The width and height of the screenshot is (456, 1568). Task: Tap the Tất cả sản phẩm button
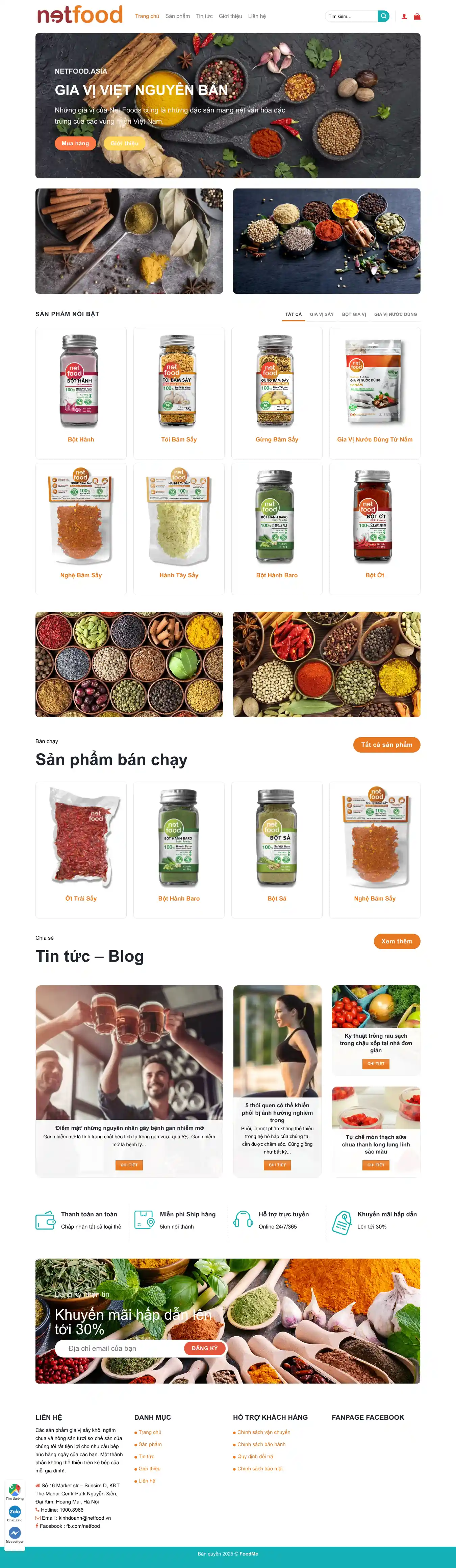tap(386, 744)
